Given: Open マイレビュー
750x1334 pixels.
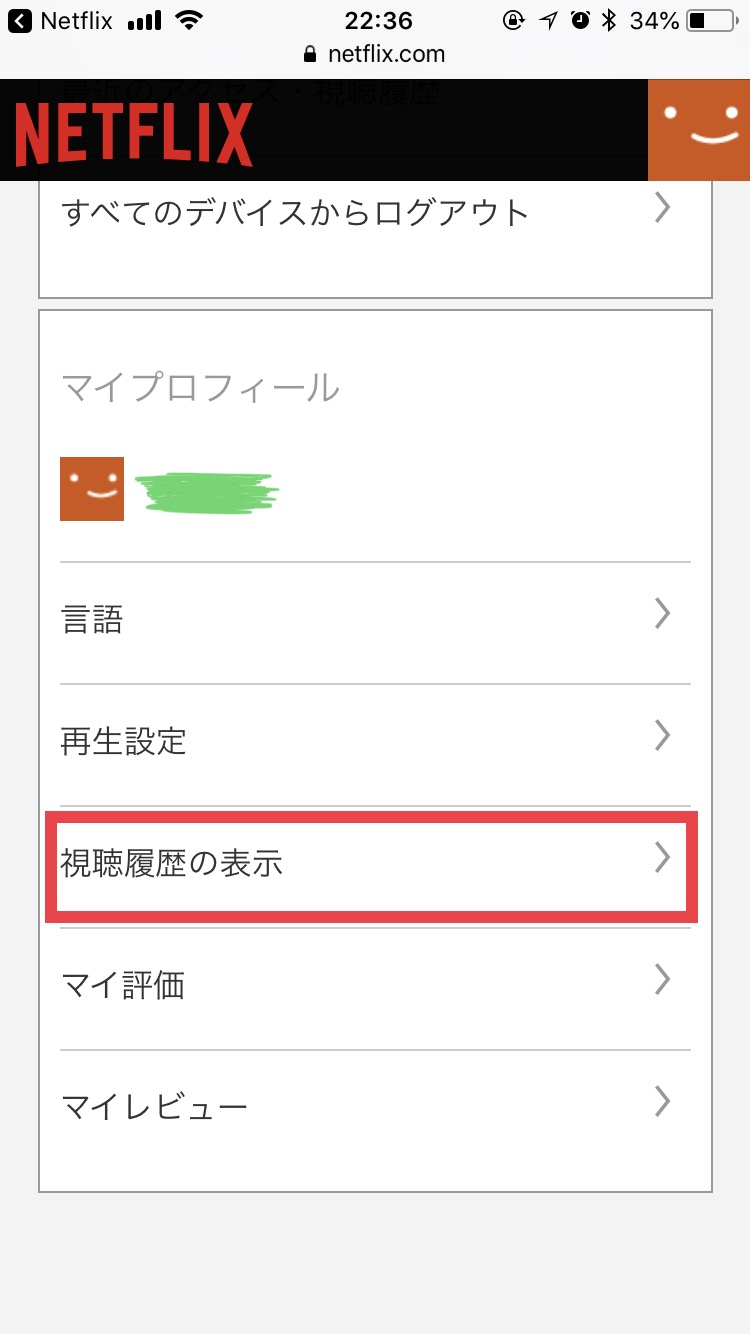Looking at the screenshot, I should (375, 1108).
